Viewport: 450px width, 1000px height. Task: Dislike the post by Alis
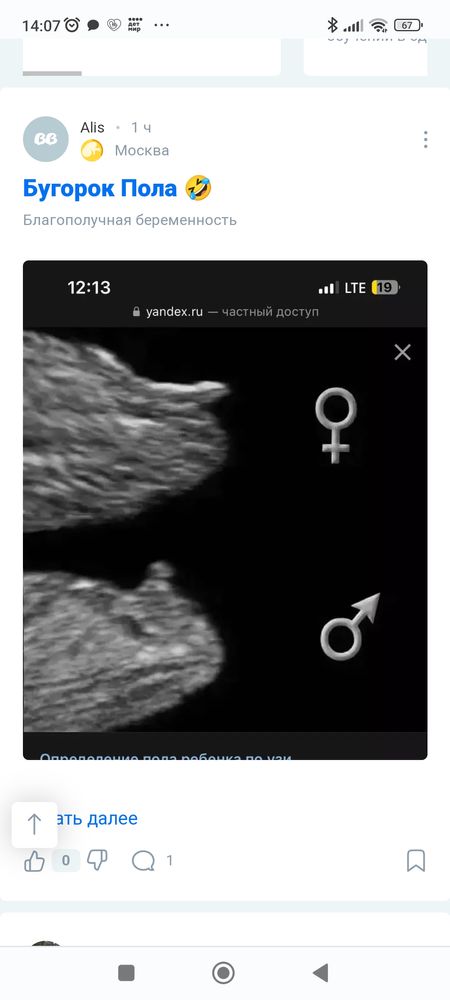98,861
